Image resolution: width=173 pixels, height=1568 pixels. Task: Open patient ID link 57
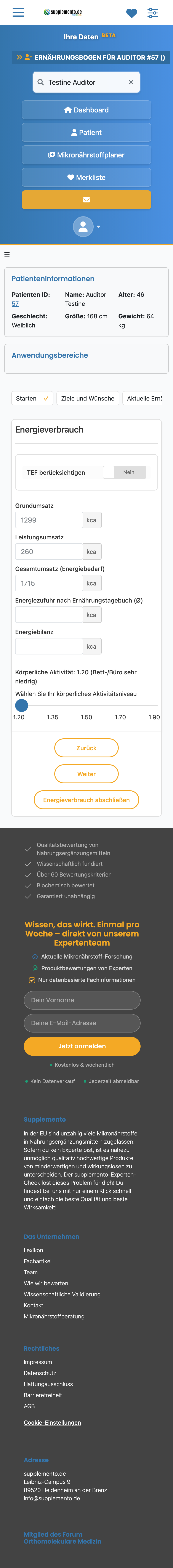click(15, 304)
